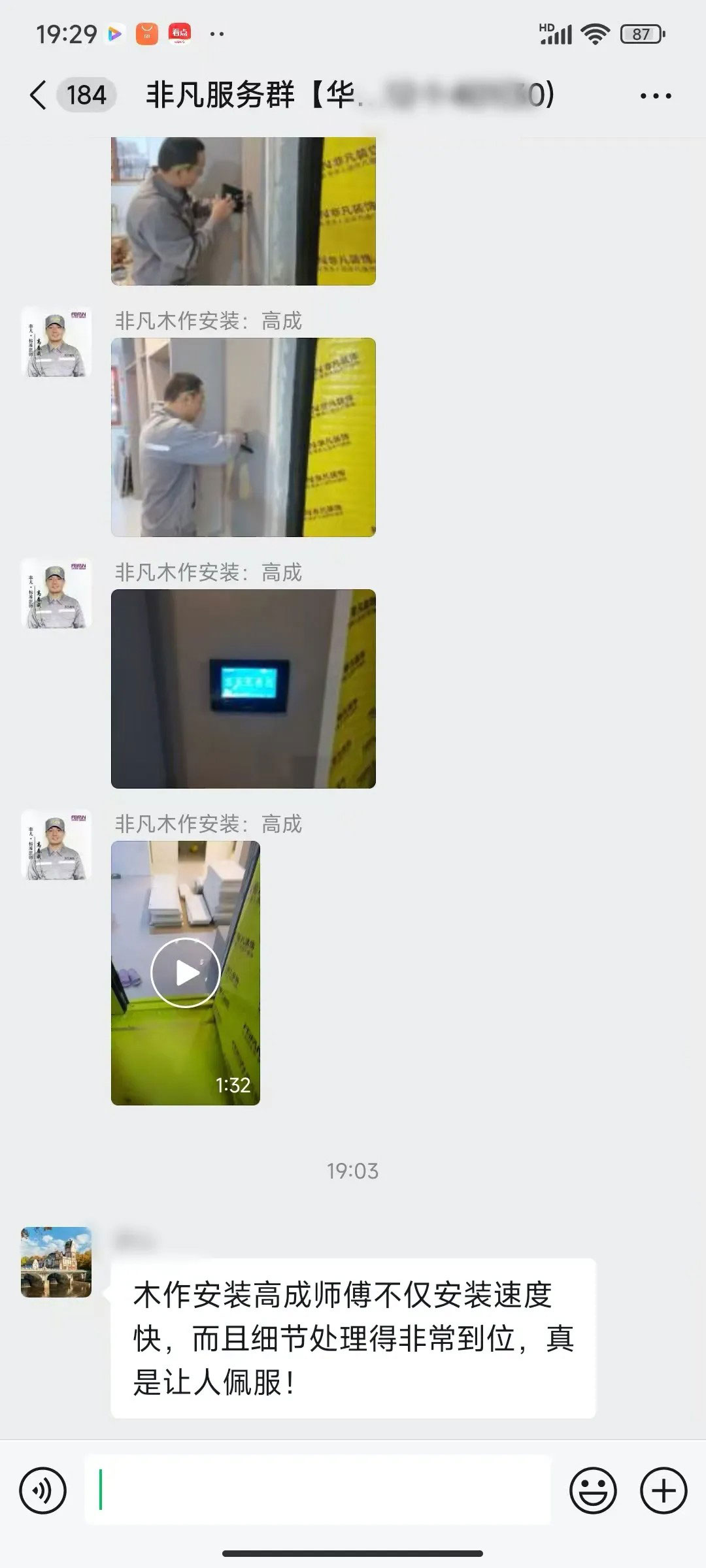Switch to voice message input
The height and width of the screenshot is (1568, 706).
43,1492
